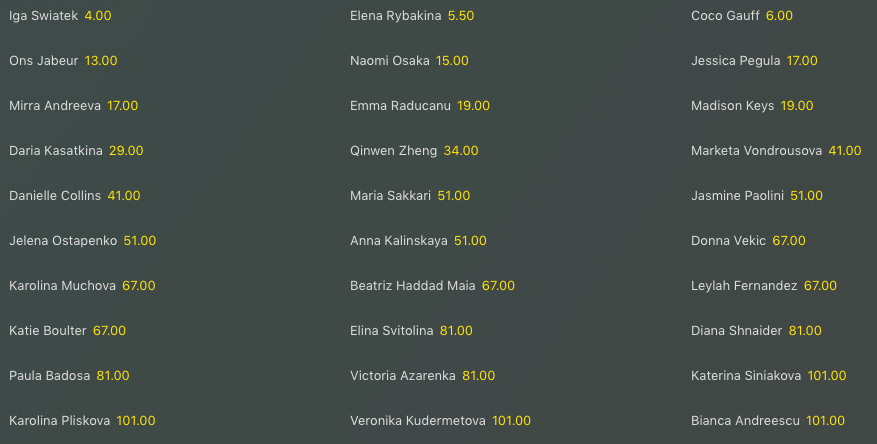Add Marketa Vondrousova 41.00 selection
Screen dimensions: 877x444
click(844, 151)
